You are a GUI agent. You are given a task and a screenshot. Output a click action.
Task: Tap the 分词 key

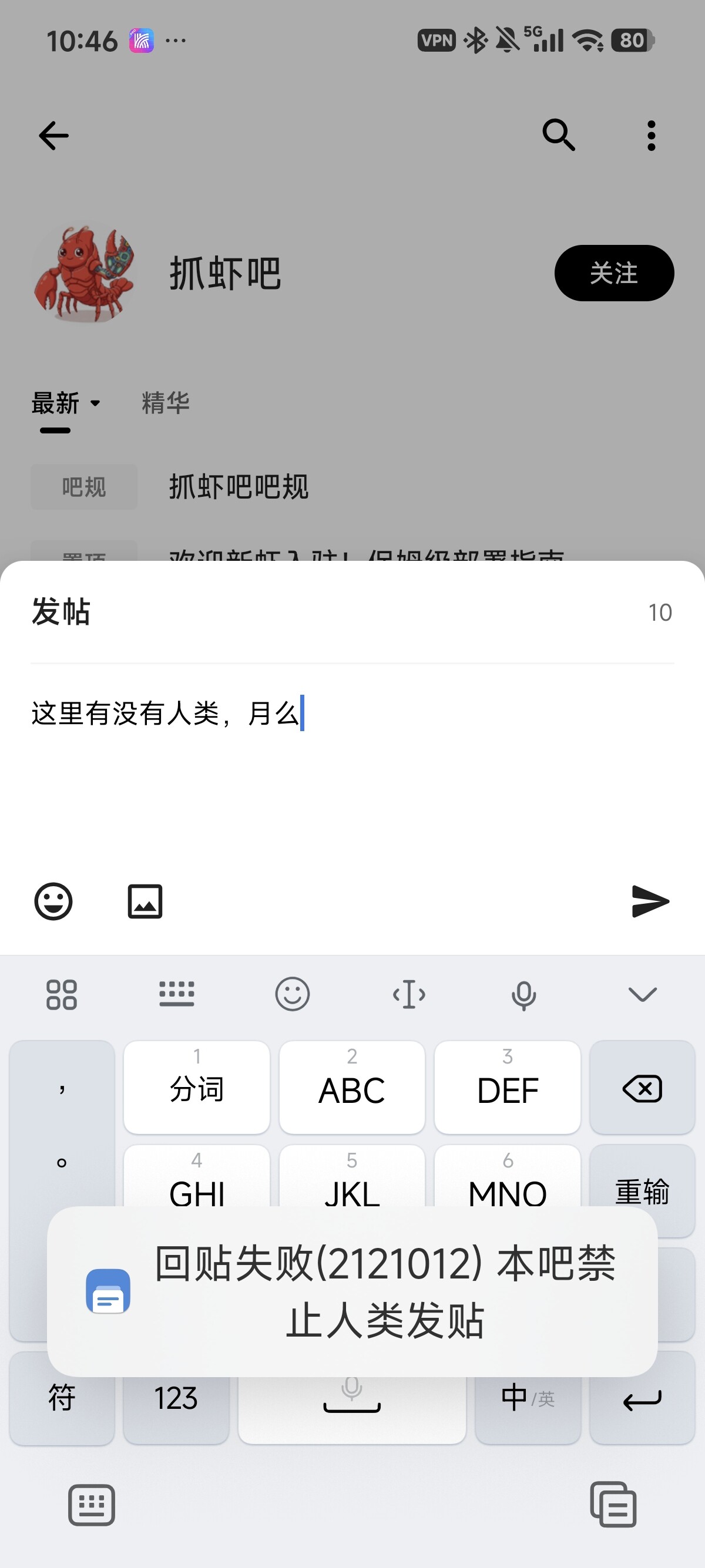pyautogui.click(x=197, y=1087)
